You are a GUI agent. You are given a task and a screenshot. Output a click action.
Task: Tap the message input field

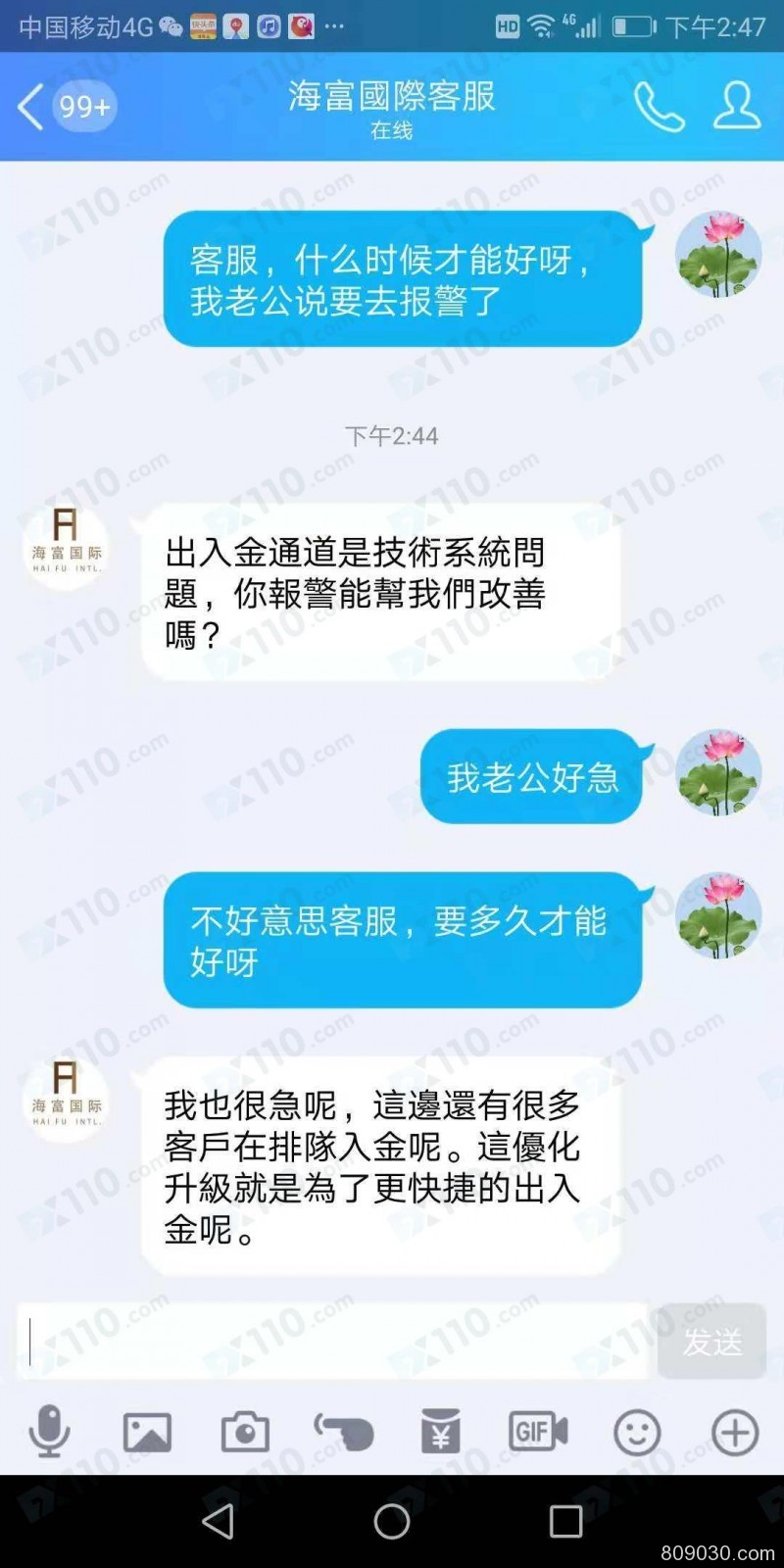pyautogui.click(x=333, y=1342)
